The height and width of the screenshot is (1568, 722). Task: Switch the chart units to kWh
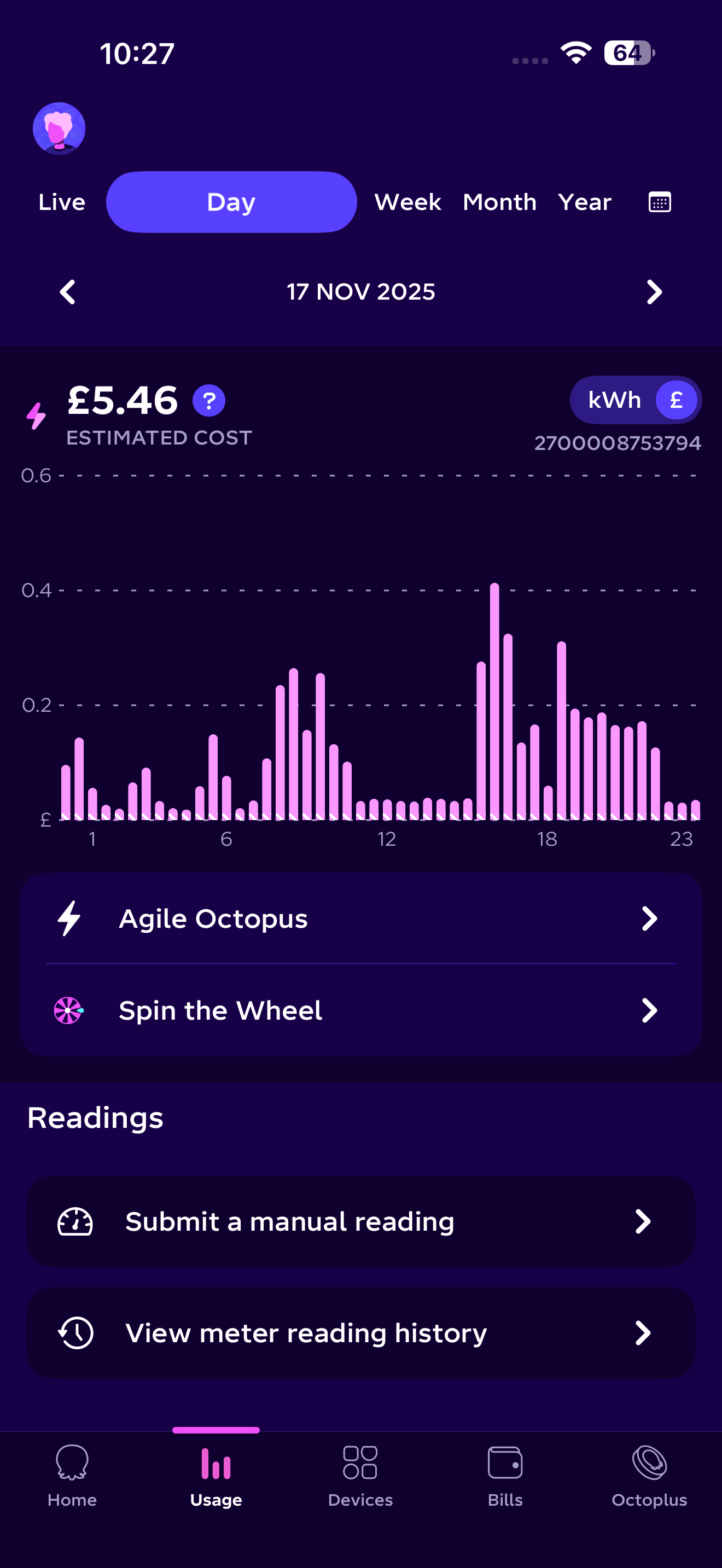(614, 400)
